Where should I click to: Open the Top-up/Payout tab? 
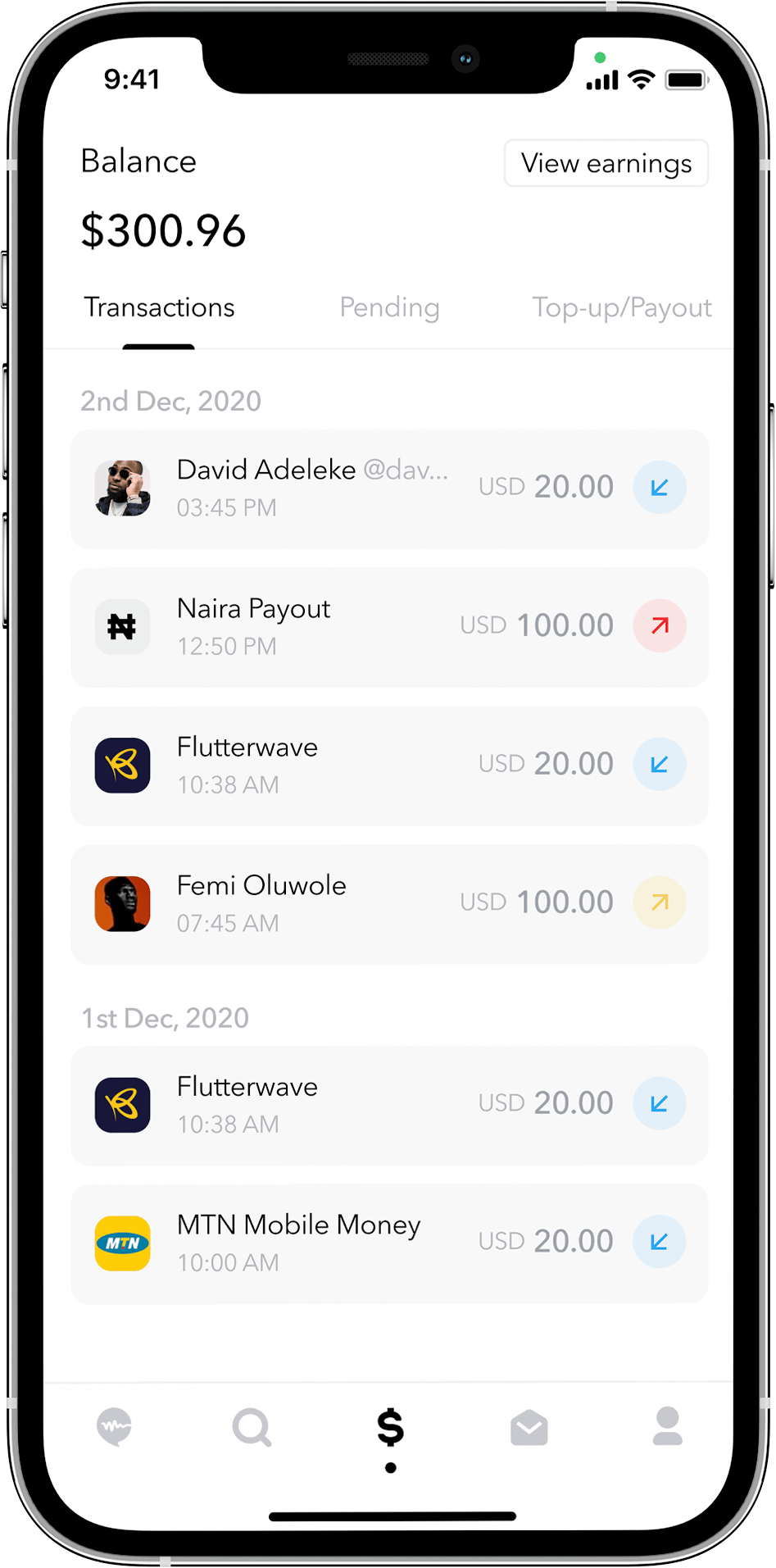point(621,307)
